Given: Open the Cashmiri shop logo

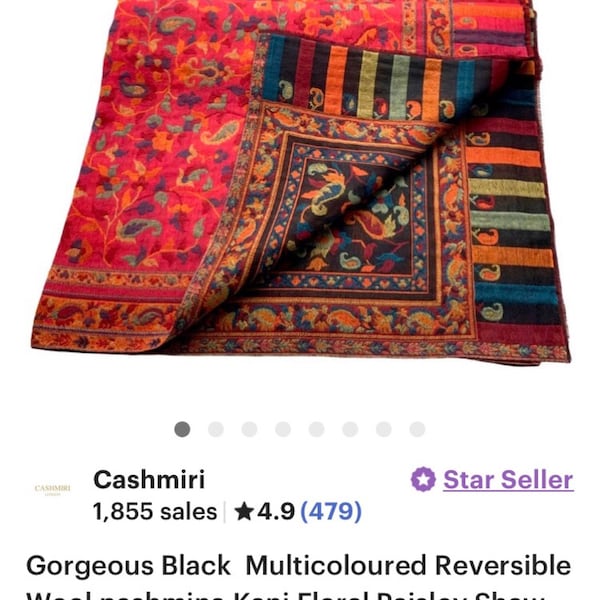Looking at the screenshot, I should [x=52, y=490].
